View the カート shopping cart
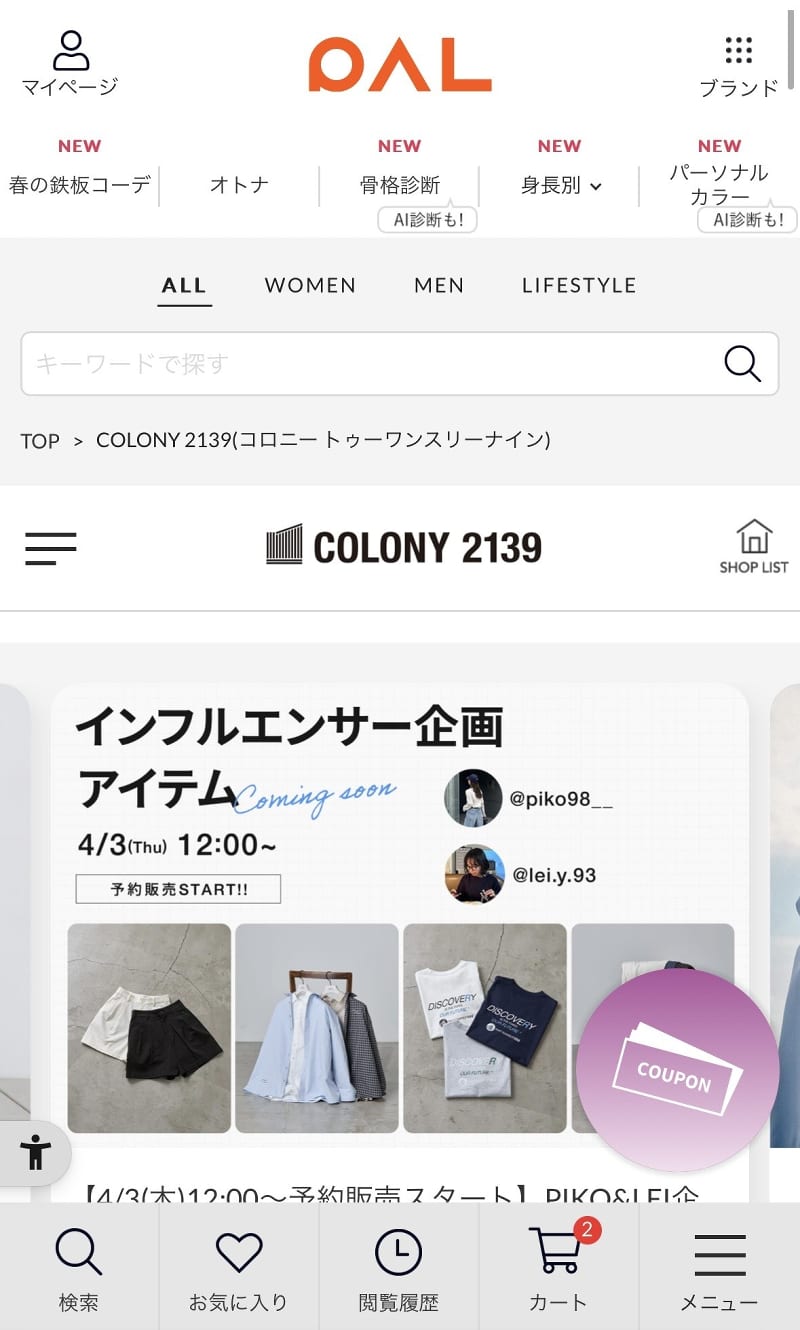The height and width of the screenshot is (1330, 800). (x=558, y=1270)
